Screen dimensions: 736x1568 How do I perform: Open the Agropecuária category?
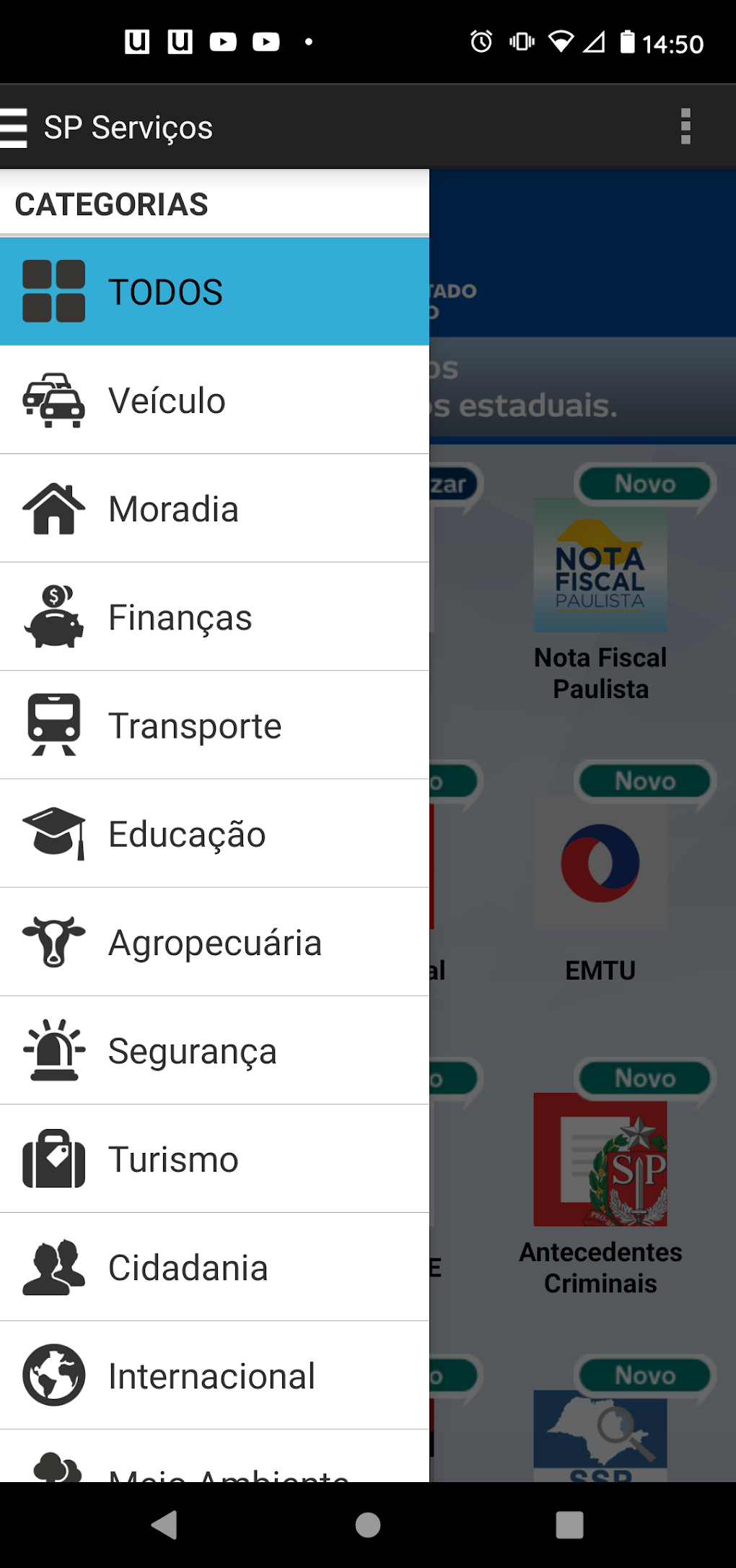(214, 942)
